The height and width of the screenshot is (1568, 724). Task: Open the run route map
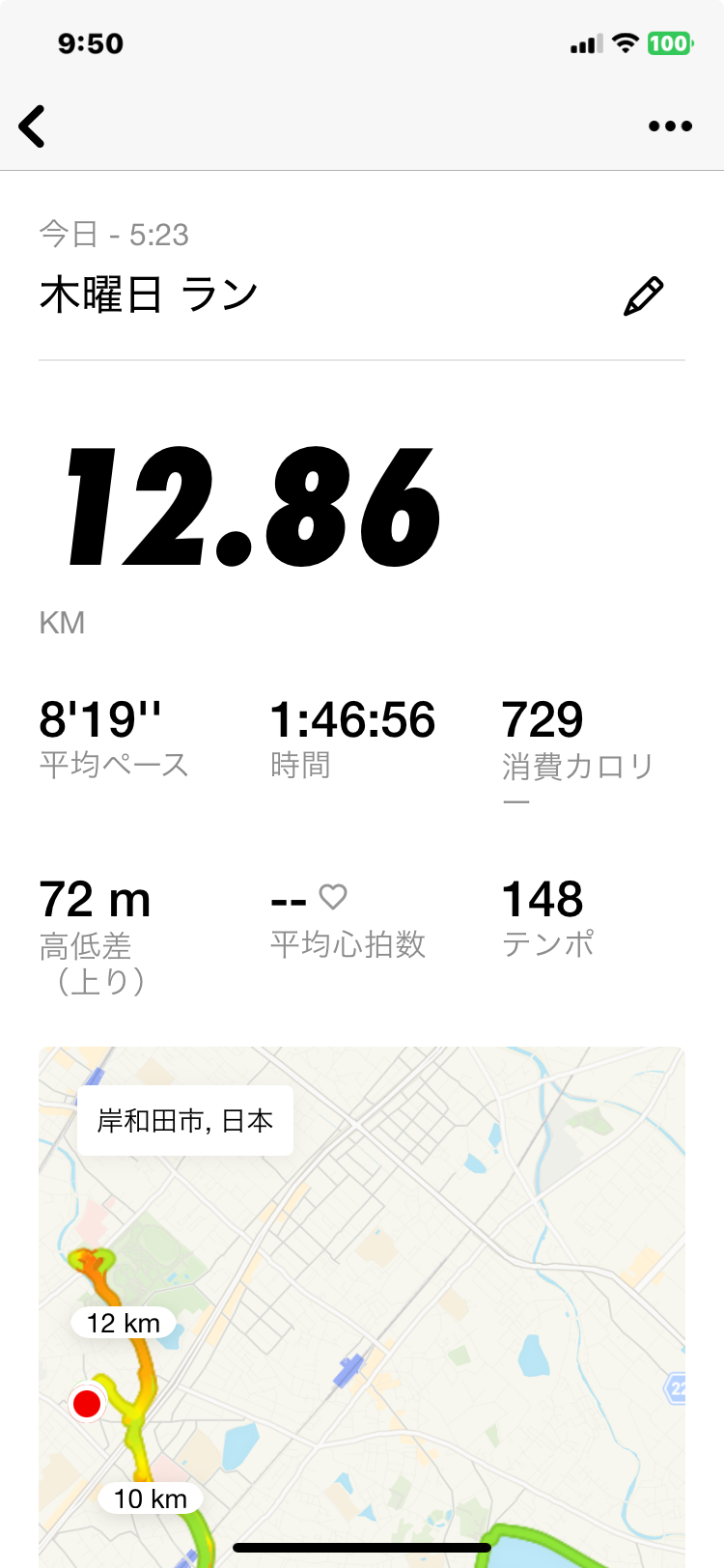tap(362, 1307)
